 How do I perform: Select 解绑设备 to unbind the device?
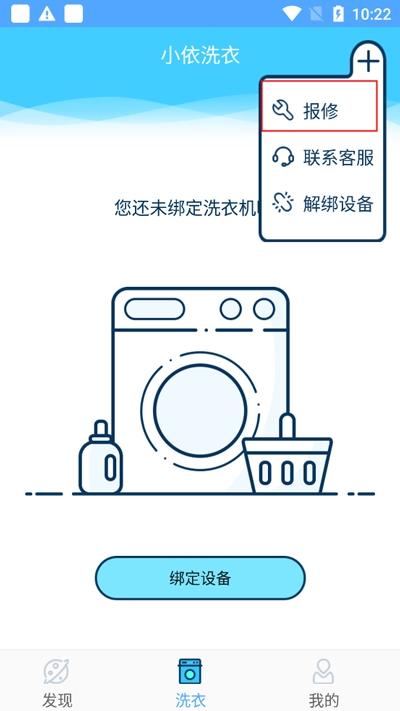322,204
